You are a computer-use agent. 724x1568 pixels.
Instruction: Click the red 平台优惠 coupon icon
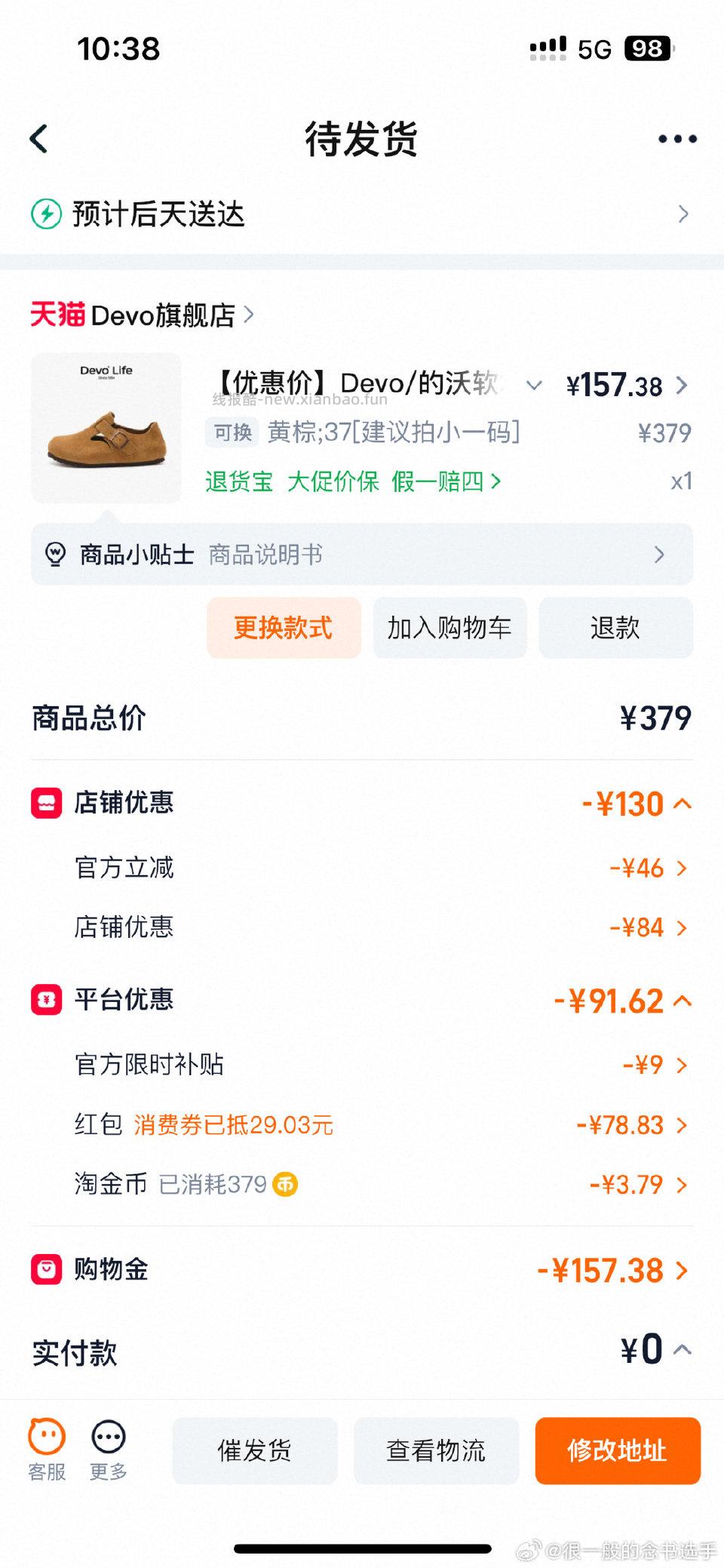coord(46,999)
